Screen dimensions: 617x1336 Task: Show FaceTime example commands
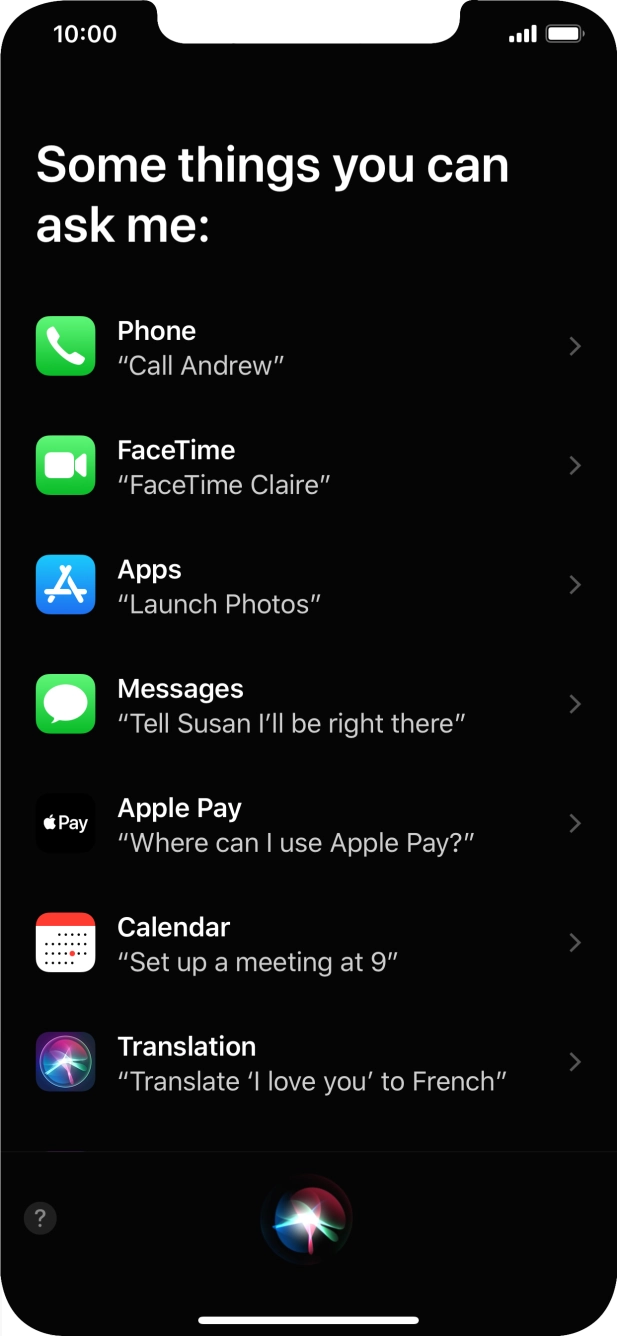point(308,466)
